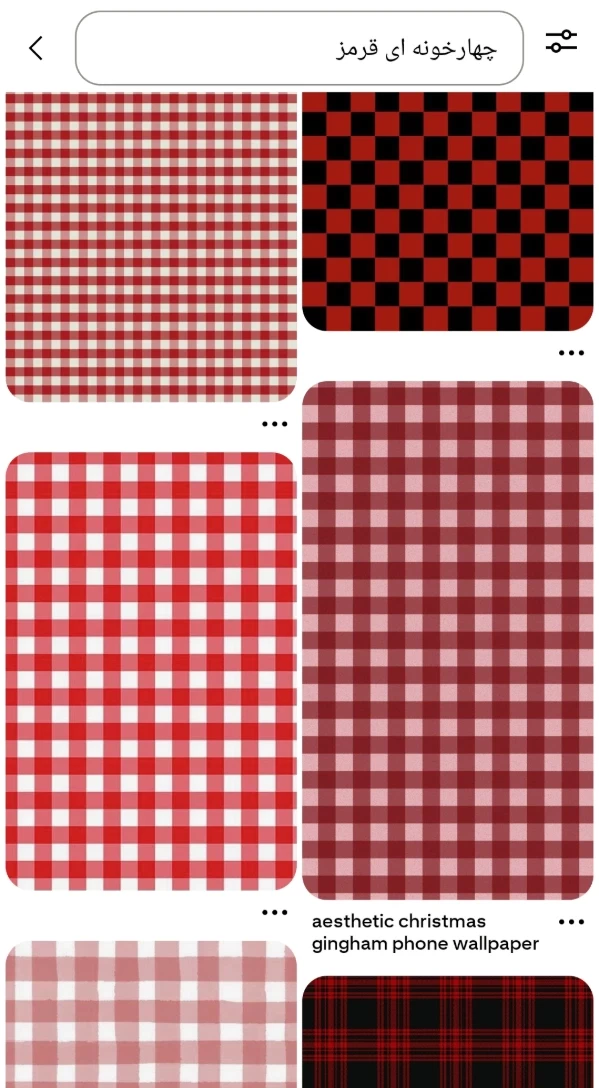Edit the search box reading چهارخونه ای قرمز
Viewport: 599px width, 1088px height.
click(299, 48)
